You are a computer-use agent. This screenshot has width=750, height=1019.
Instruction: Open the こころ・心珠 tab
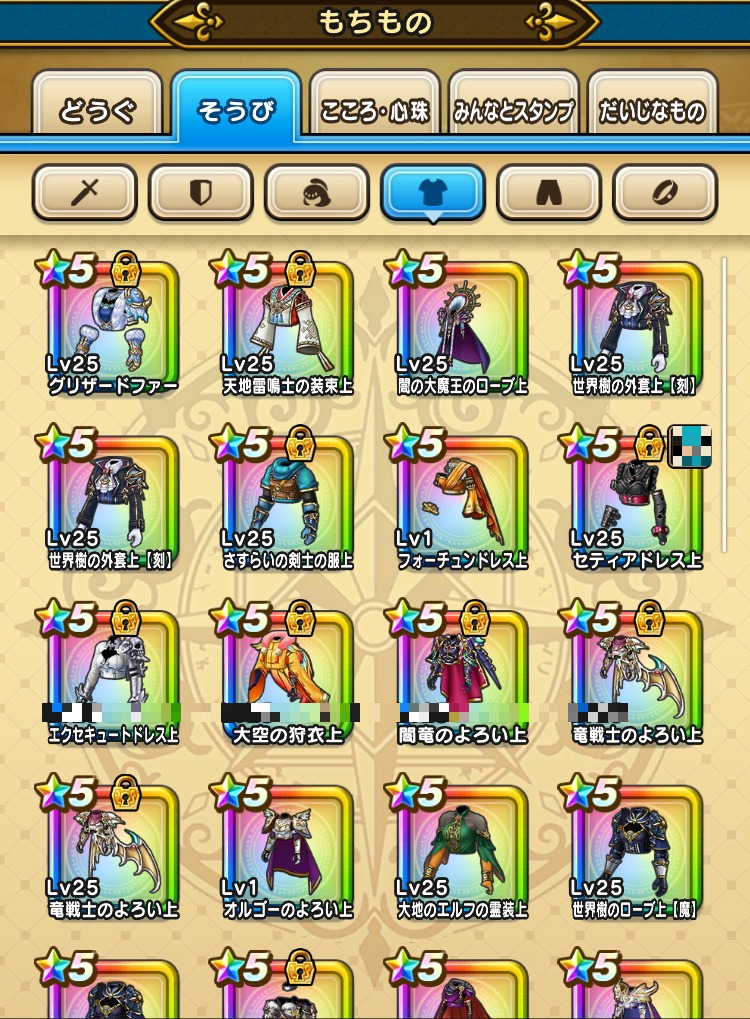tap(374, 109)
